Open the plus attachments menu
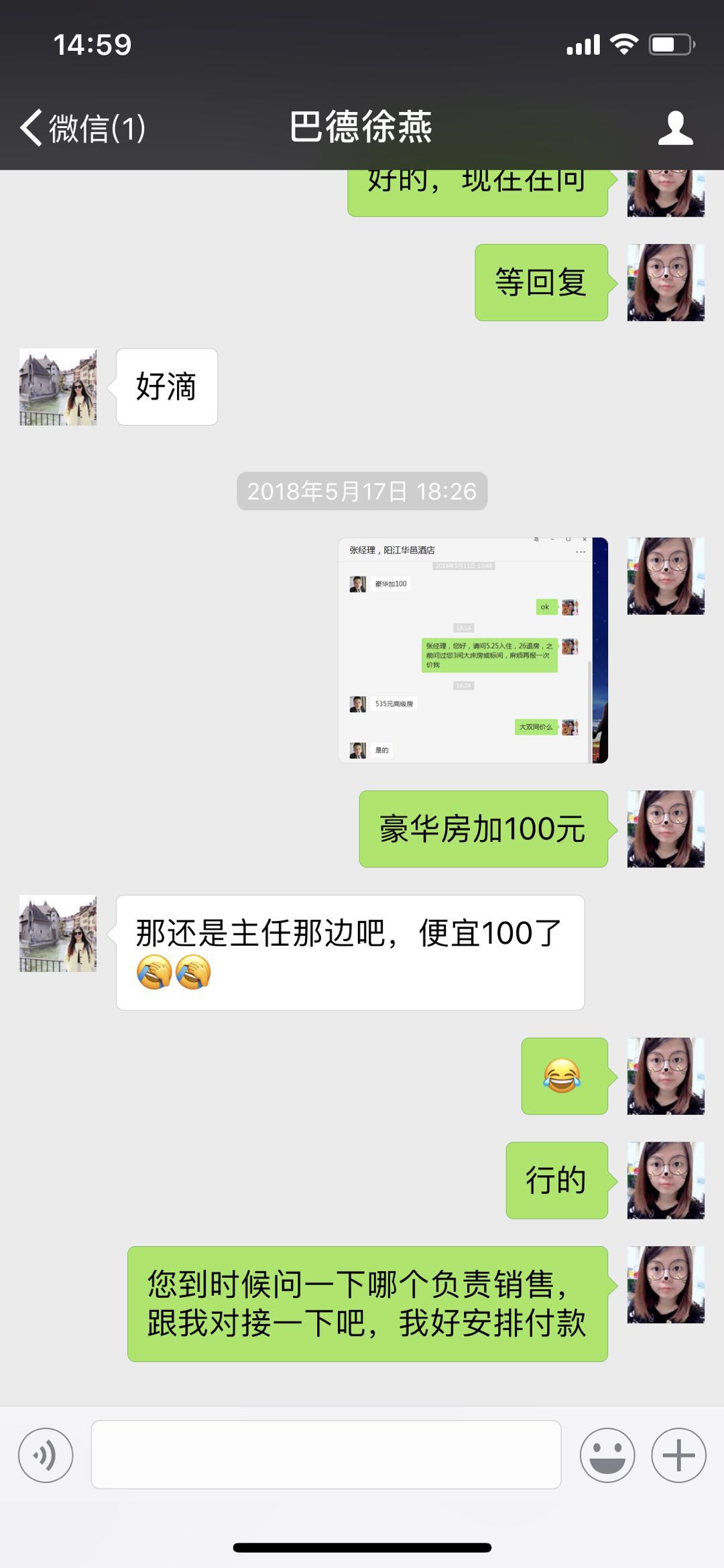This screenshot has height=1568, width=724. [x=678, y=1455]
